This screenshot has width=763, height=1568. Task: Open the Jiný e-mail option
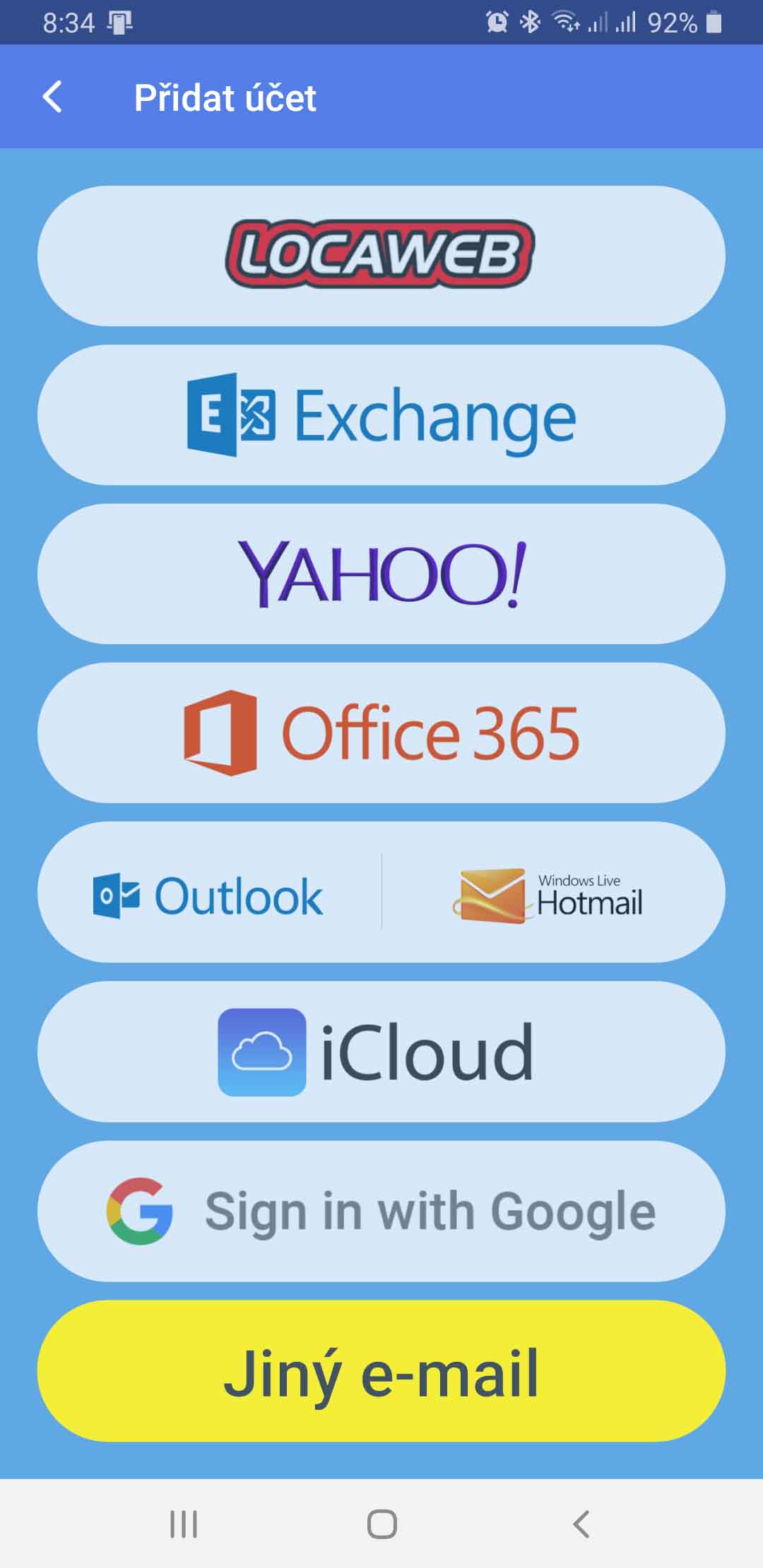click(381, 1371)
